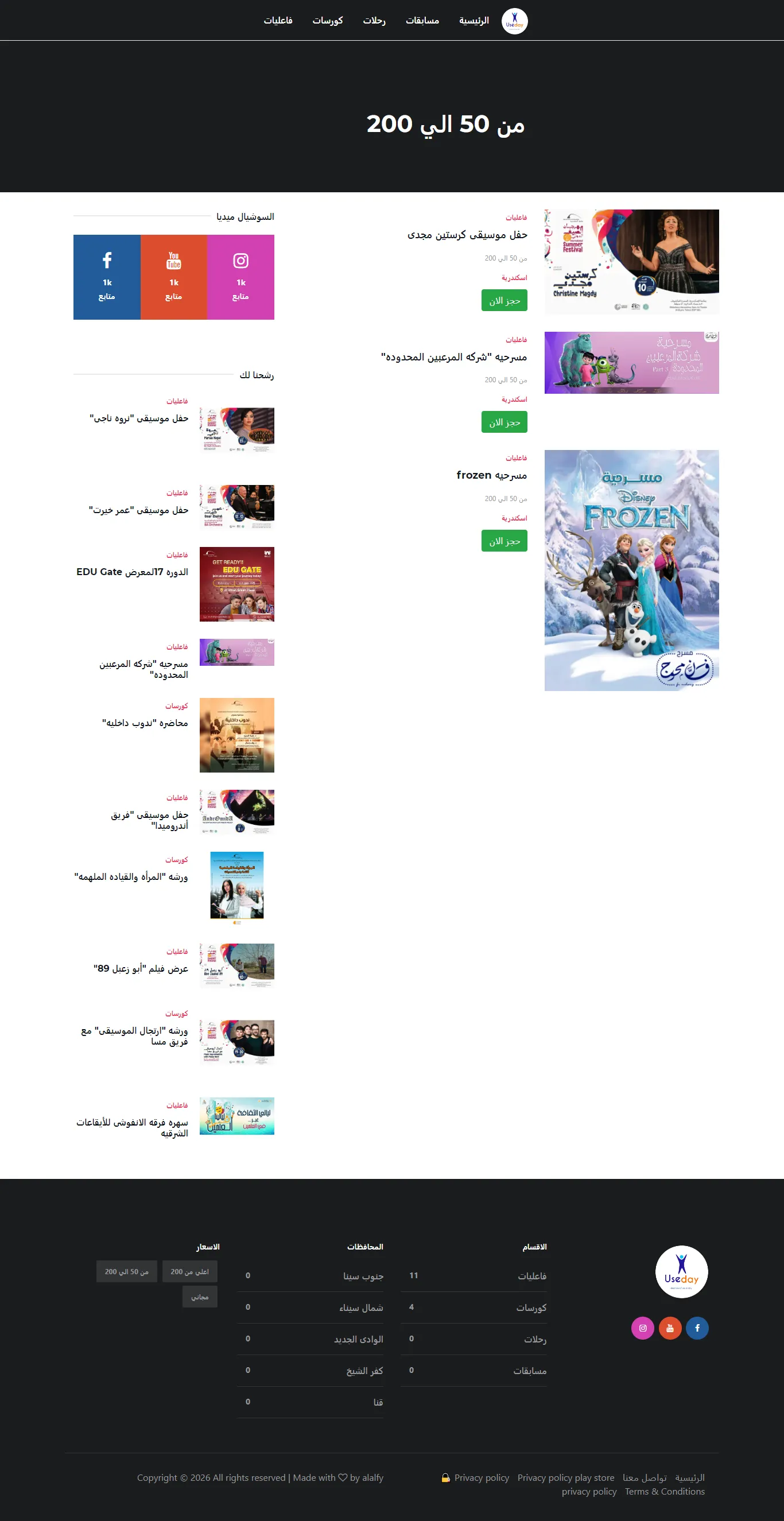This screenshot has width=784, height=1521.
Task: Select the مجاني price tag
Action: tap(200, 1297)
